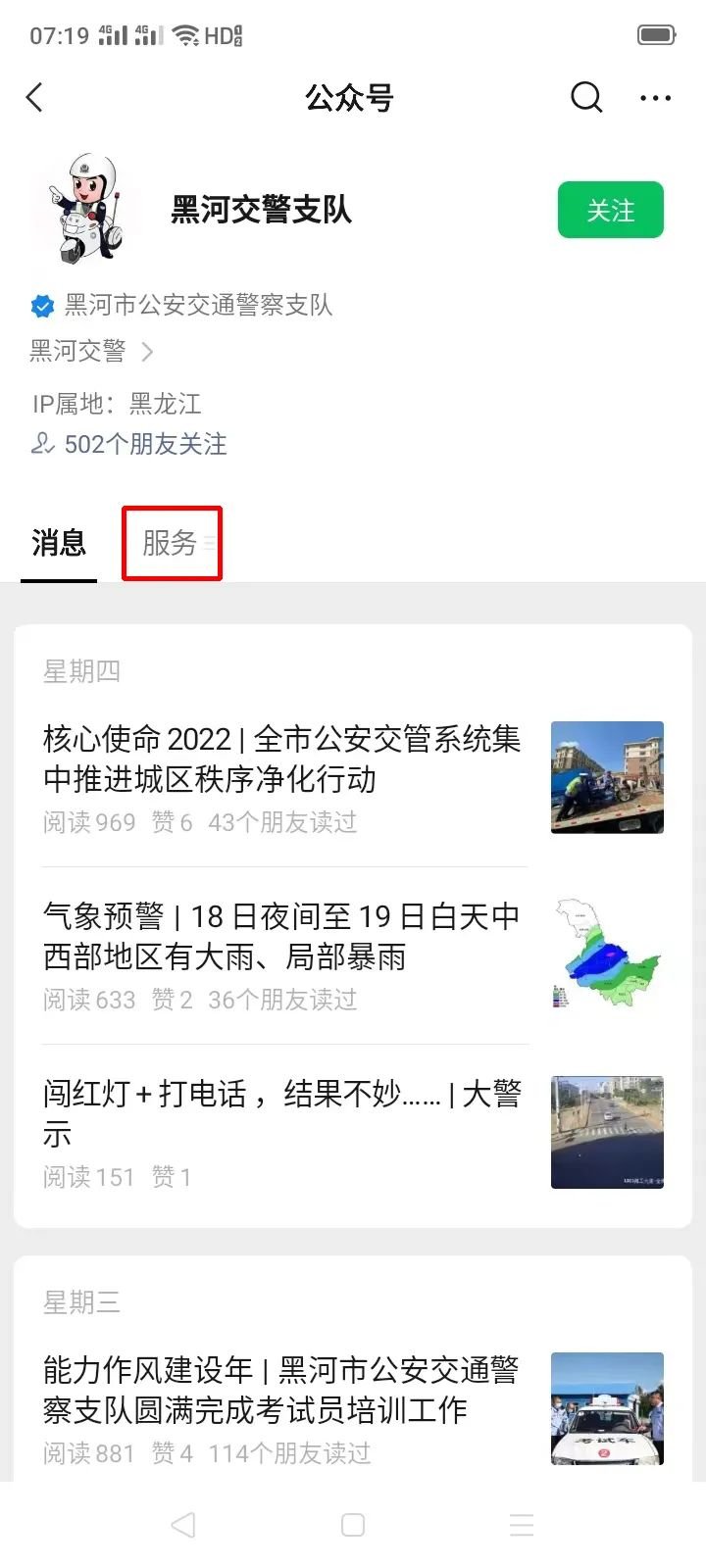Image resolution: width=706 pixels, height=1568 pixels.
Task: Select the 消息 tab
Action: (x=59, y=542)
